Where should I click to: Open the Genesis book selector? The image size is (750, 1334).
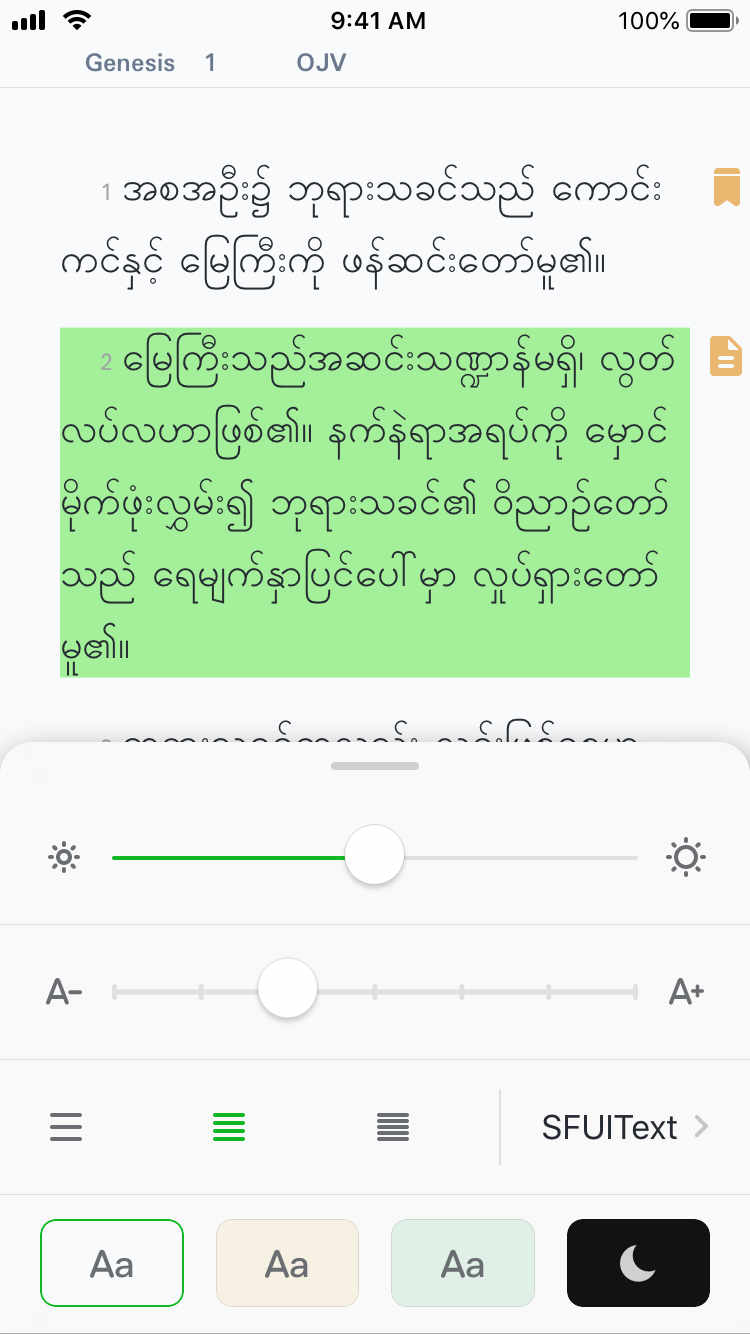(130, 62)
